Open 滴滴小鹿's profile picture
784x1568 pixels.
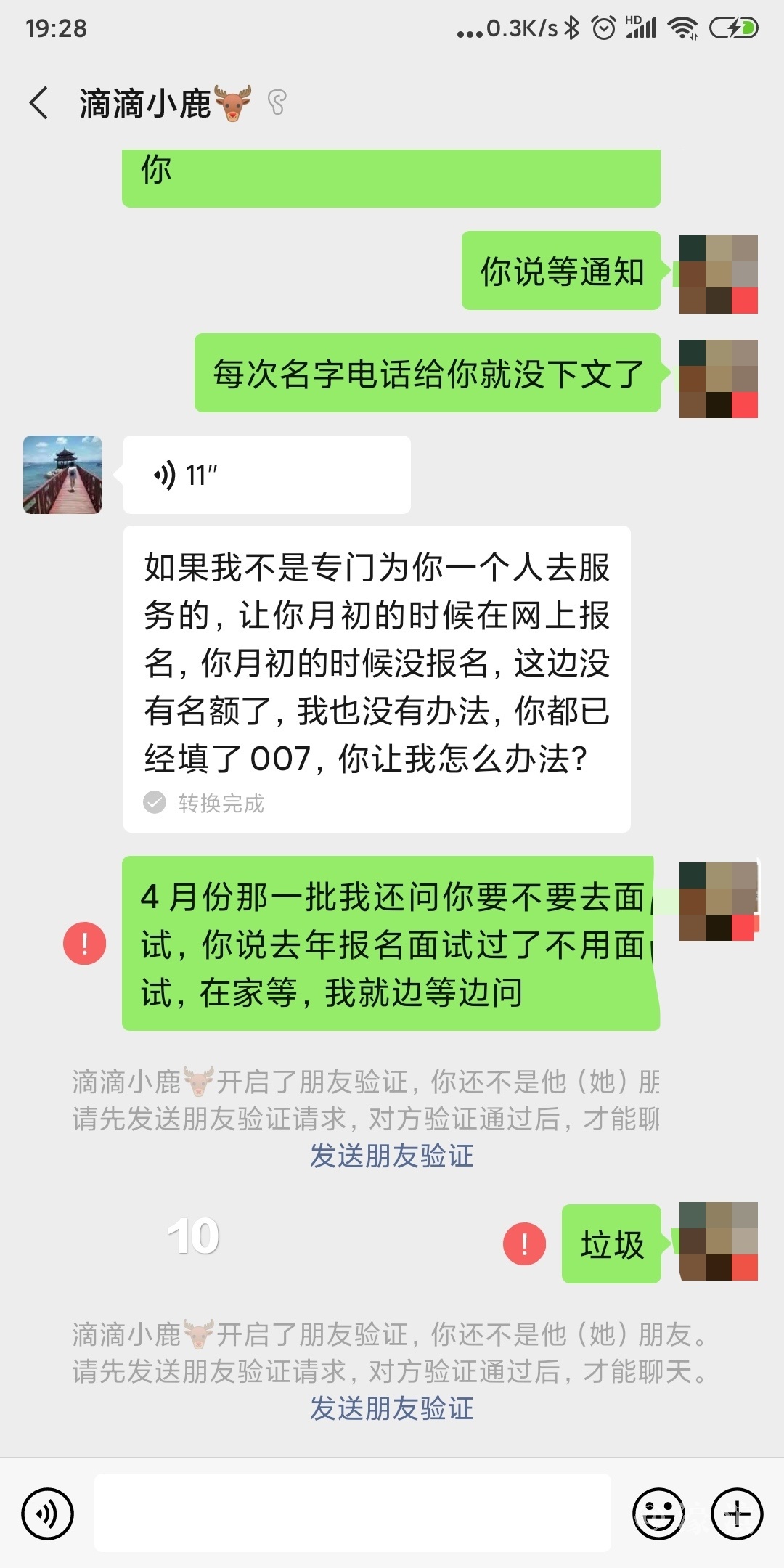coord(62,475)
